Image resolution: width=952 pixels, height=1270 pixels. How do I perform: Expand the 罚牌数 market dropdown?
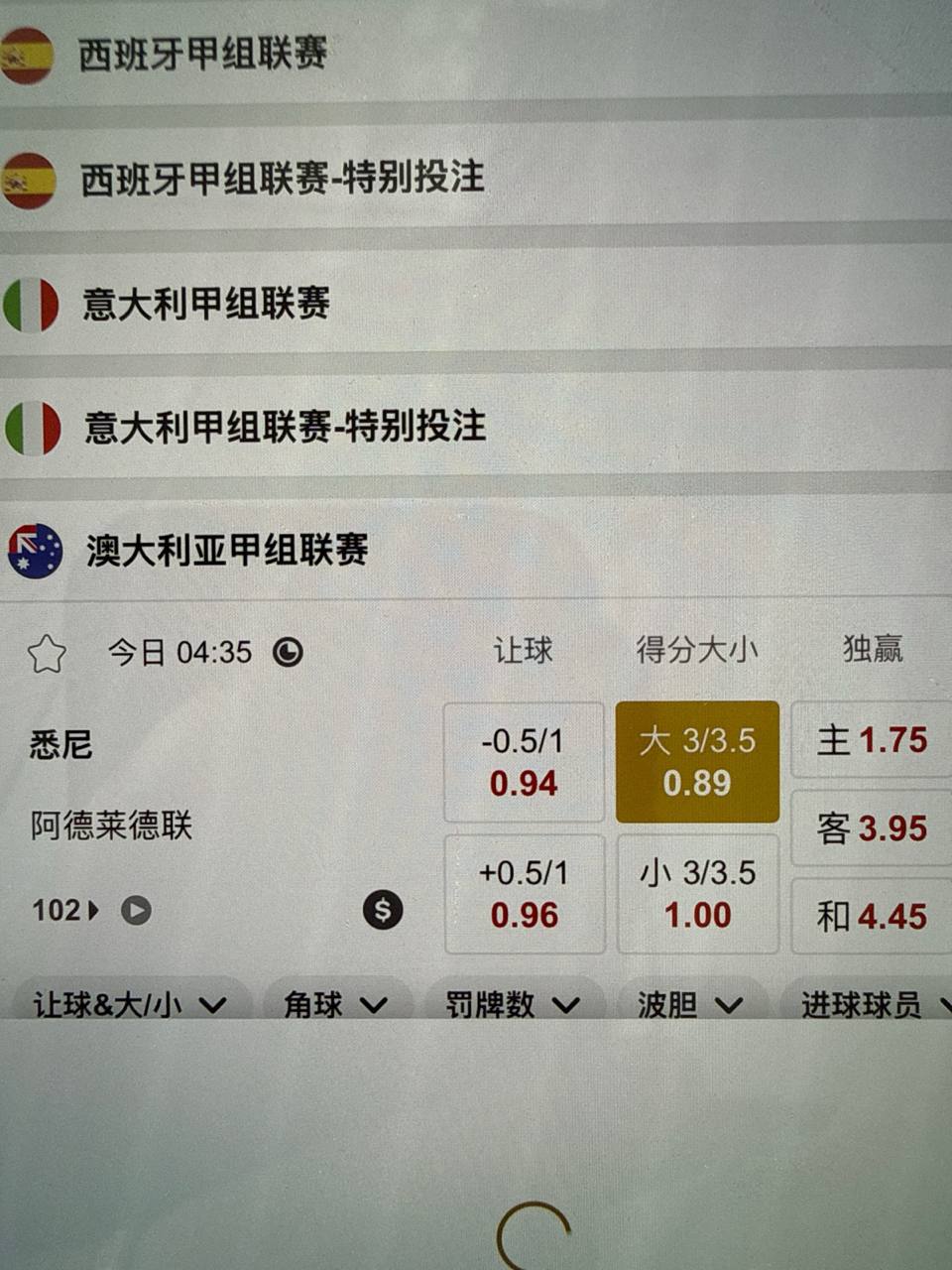(x=511, y=1004)
